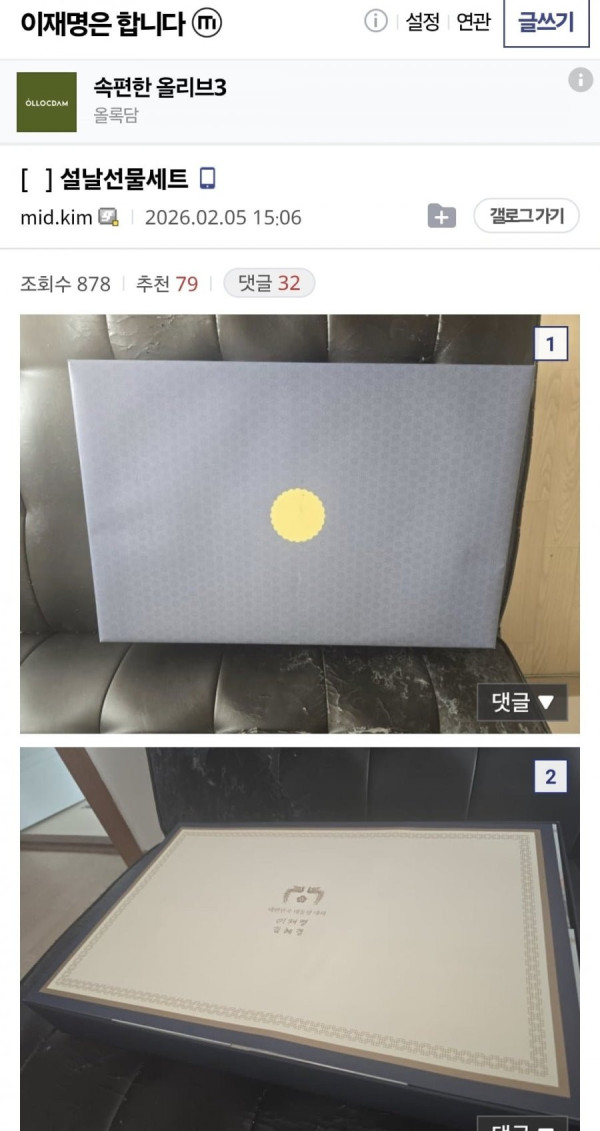
Task: Jump to the 댓글 32 comments
Action: [x=268, y=283]
